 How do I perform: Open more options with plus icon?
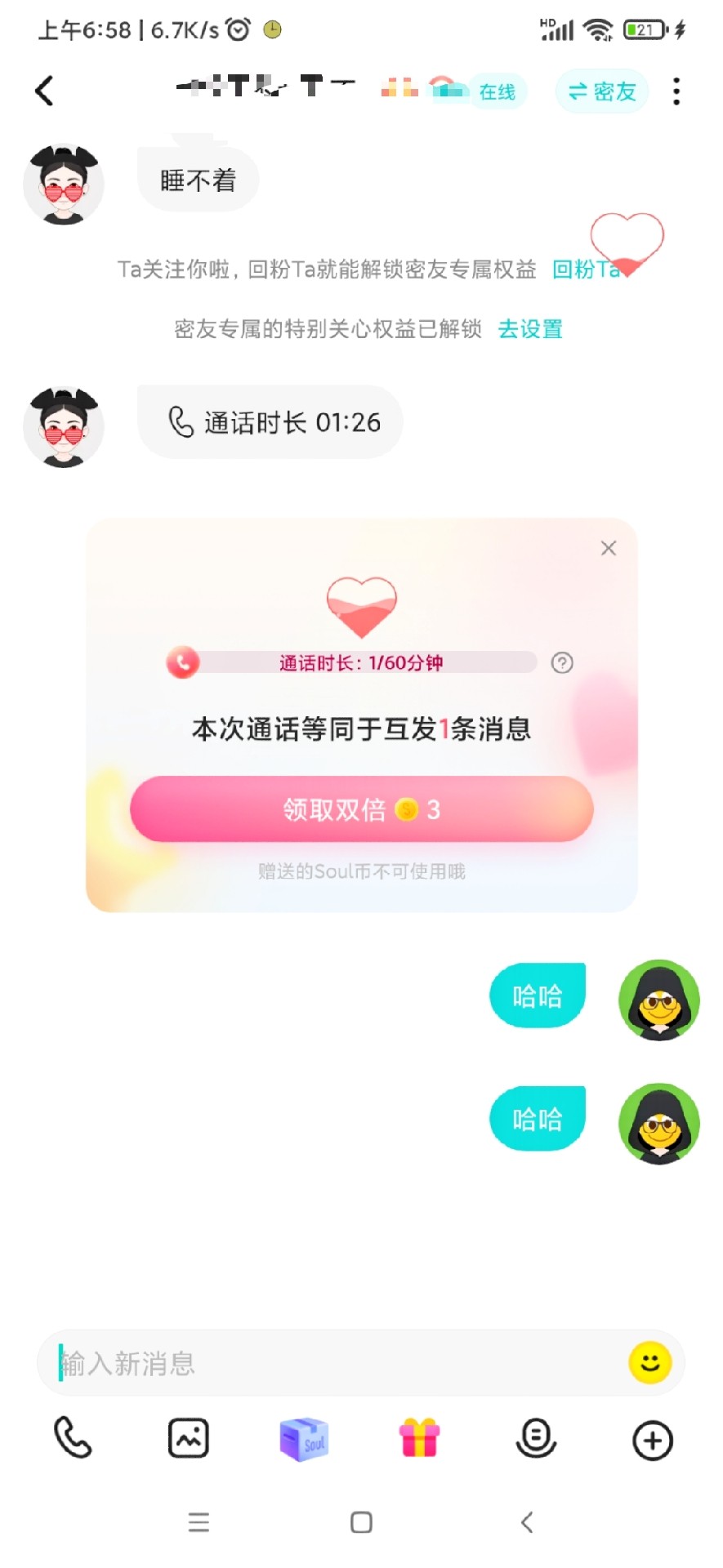click(652, 1440)
